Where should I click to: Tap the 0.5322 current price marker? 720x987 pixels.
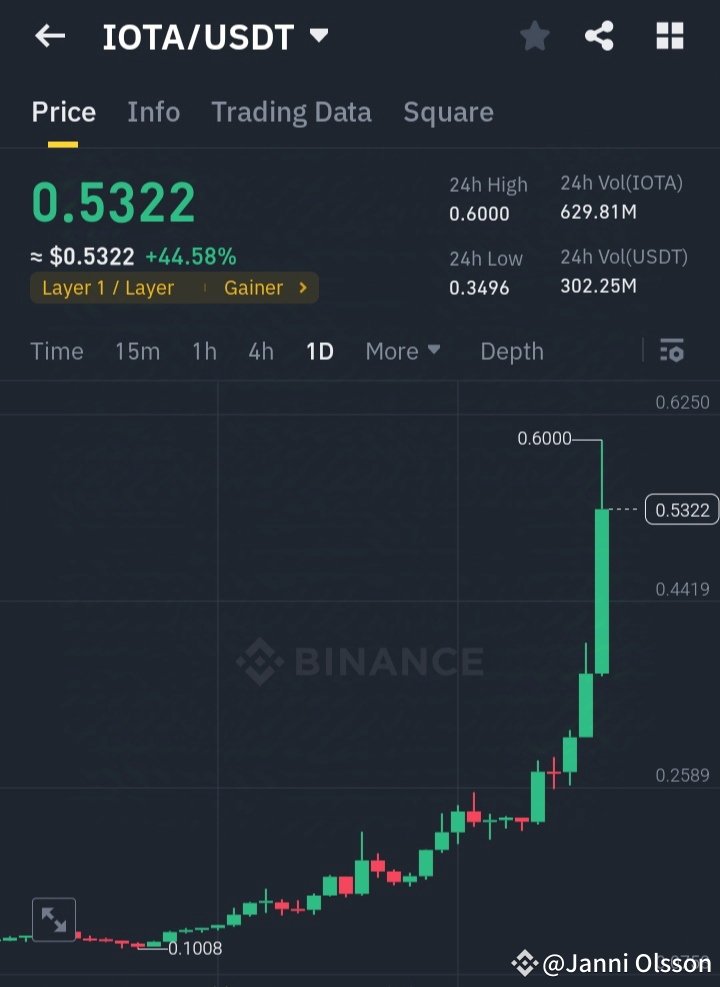[x=682, y=510]
